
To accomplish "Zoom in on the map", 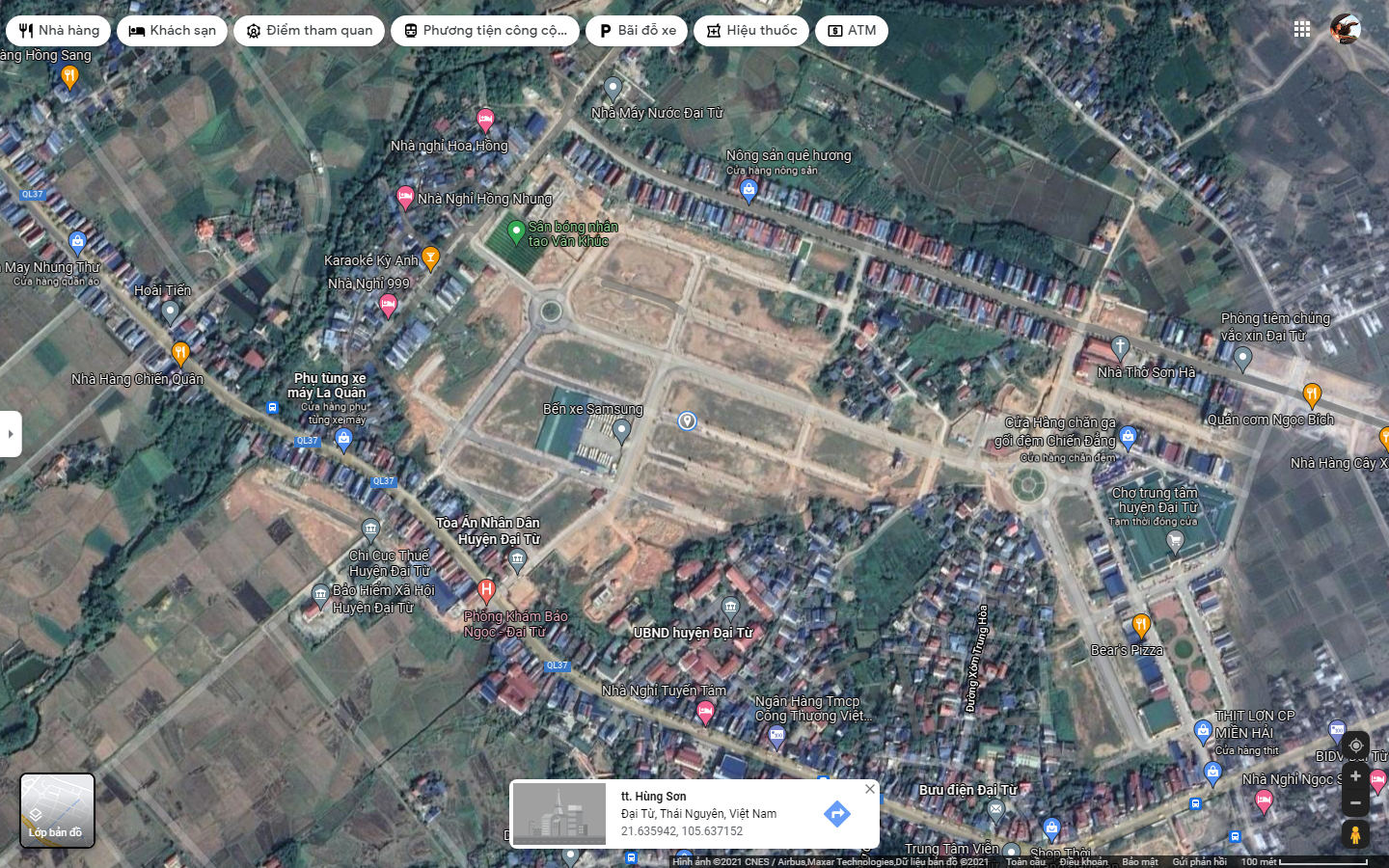I will tap(1355, 776).
